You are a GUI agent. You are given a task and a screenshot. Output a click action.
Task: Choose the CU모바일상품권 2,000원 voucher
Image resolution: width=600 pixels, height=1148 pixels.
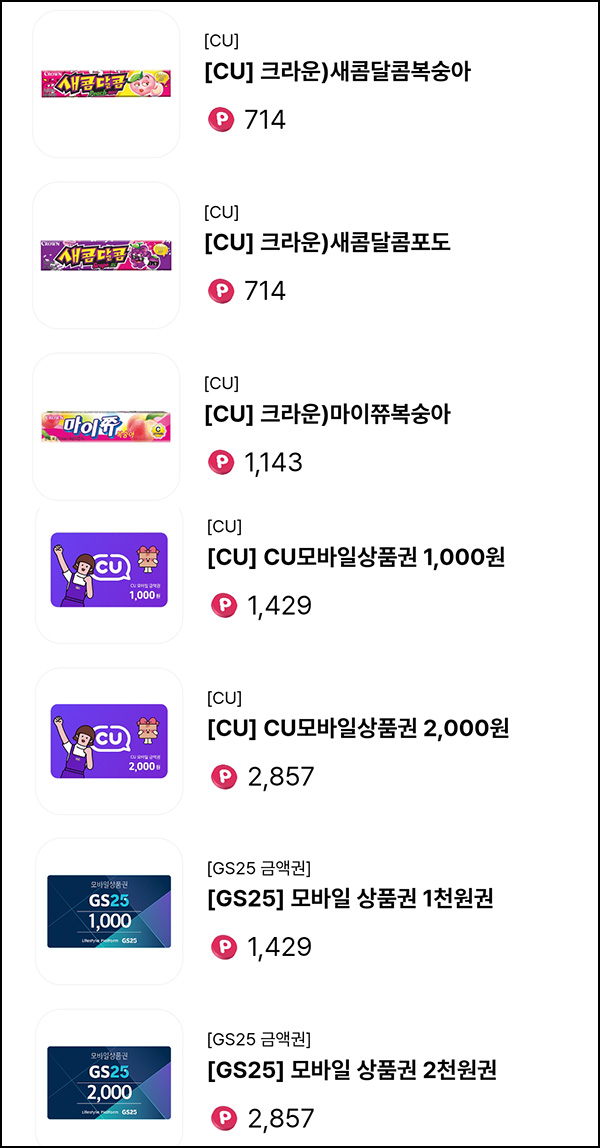[357, 728]
